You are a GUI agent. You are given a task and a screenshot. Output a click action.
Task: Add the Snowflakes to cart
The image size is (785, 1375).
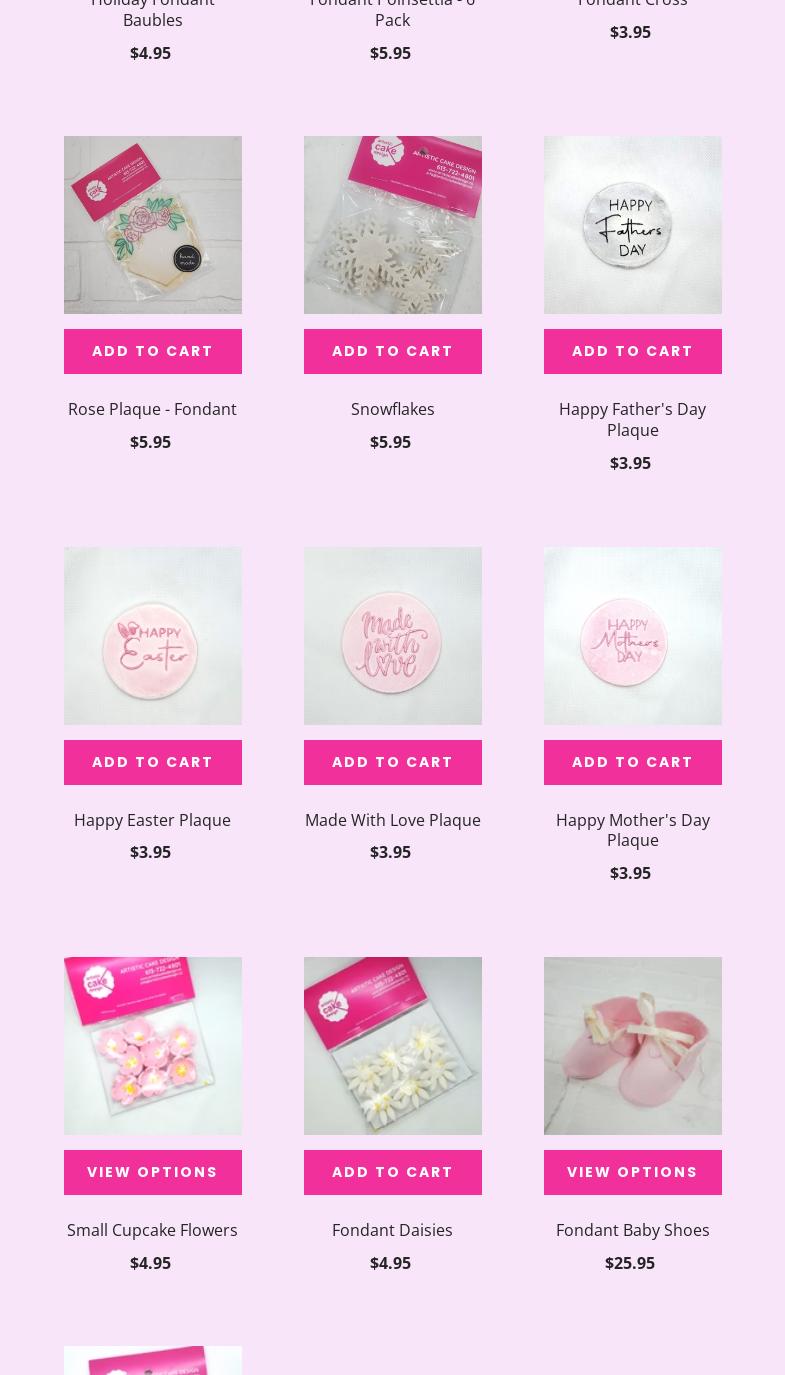pos(392,351)
